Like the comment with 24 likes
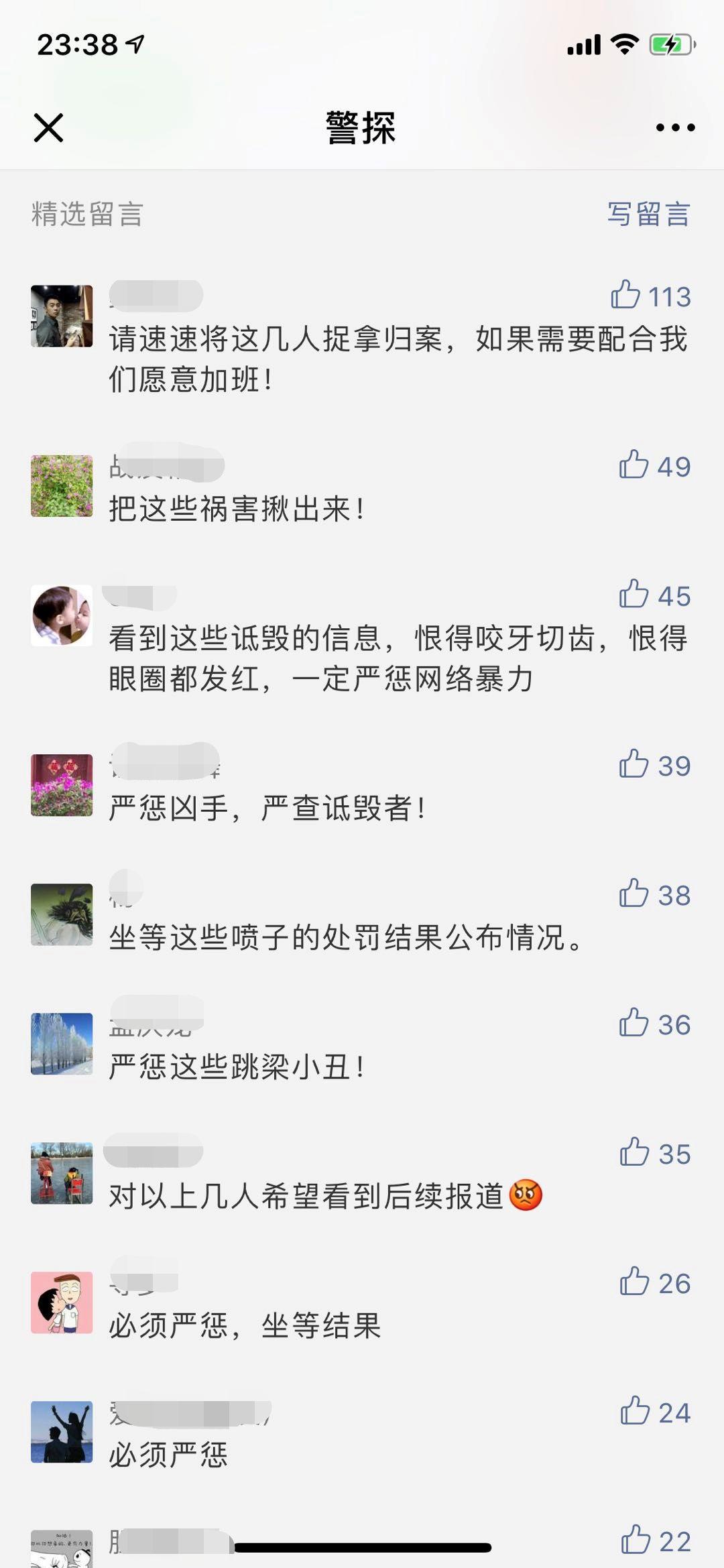The height and width of the screenshot is (1568, 724). 635,1411
